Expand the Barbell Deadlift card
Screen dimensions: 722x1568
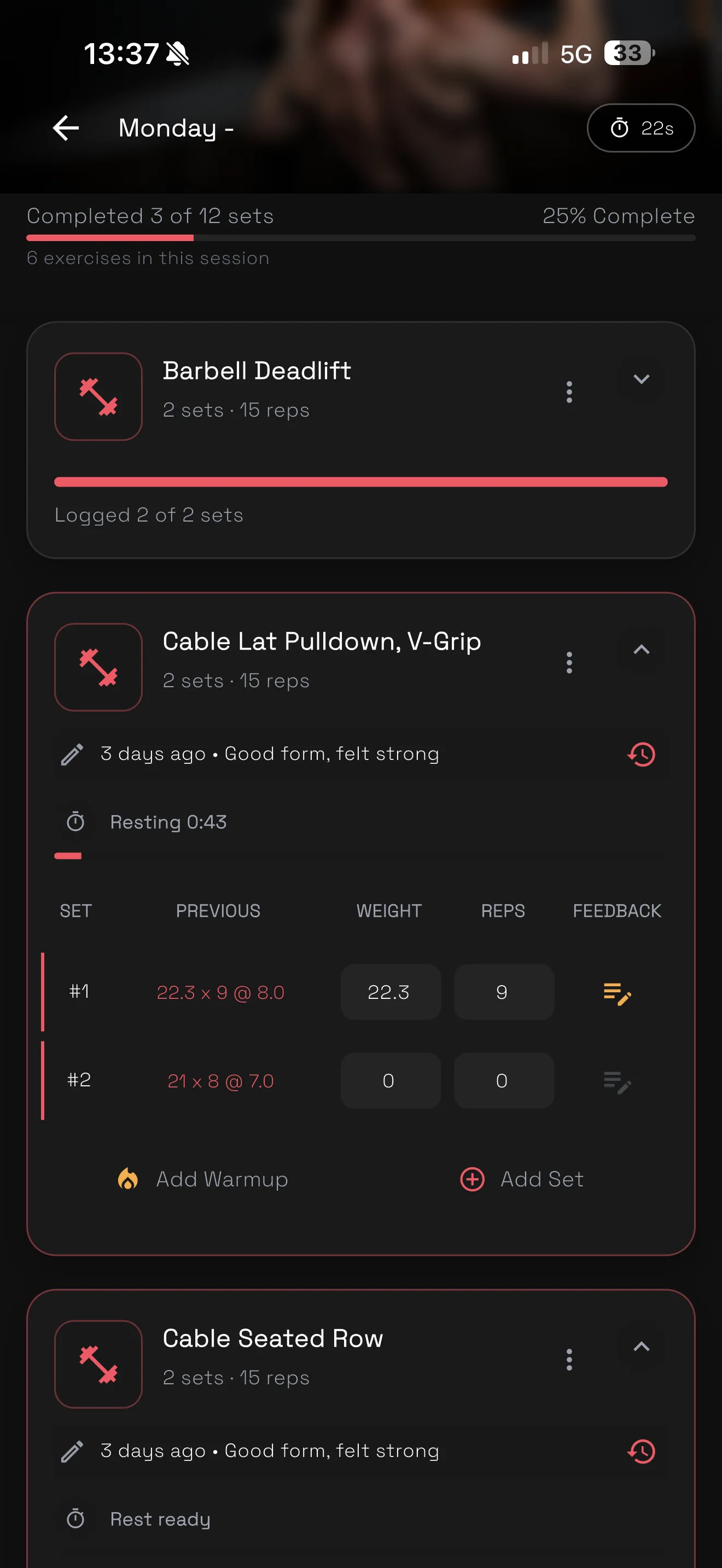coord(641,379)
